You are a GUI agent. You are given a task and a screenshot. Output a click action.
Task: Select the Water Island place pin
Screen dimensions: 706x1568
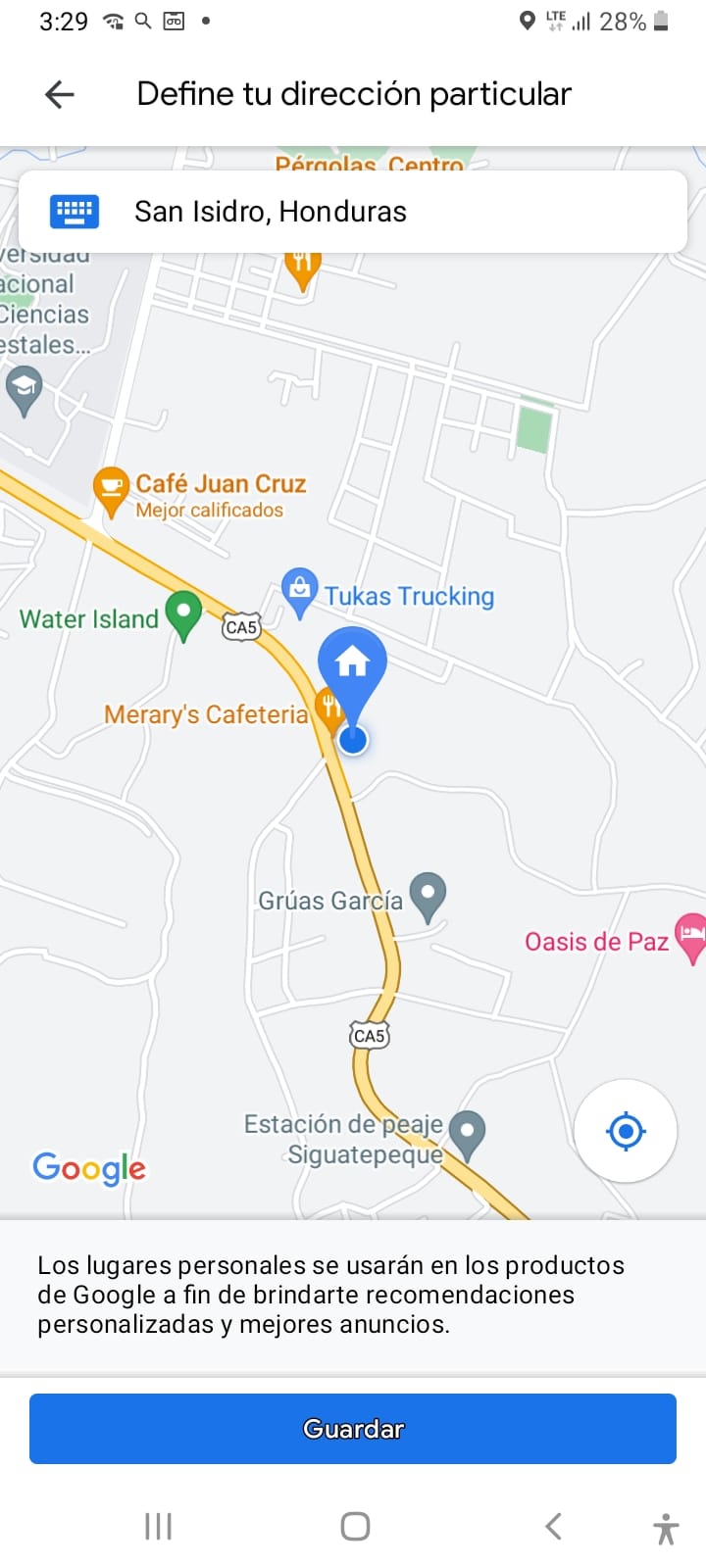(x=183, y=612)
